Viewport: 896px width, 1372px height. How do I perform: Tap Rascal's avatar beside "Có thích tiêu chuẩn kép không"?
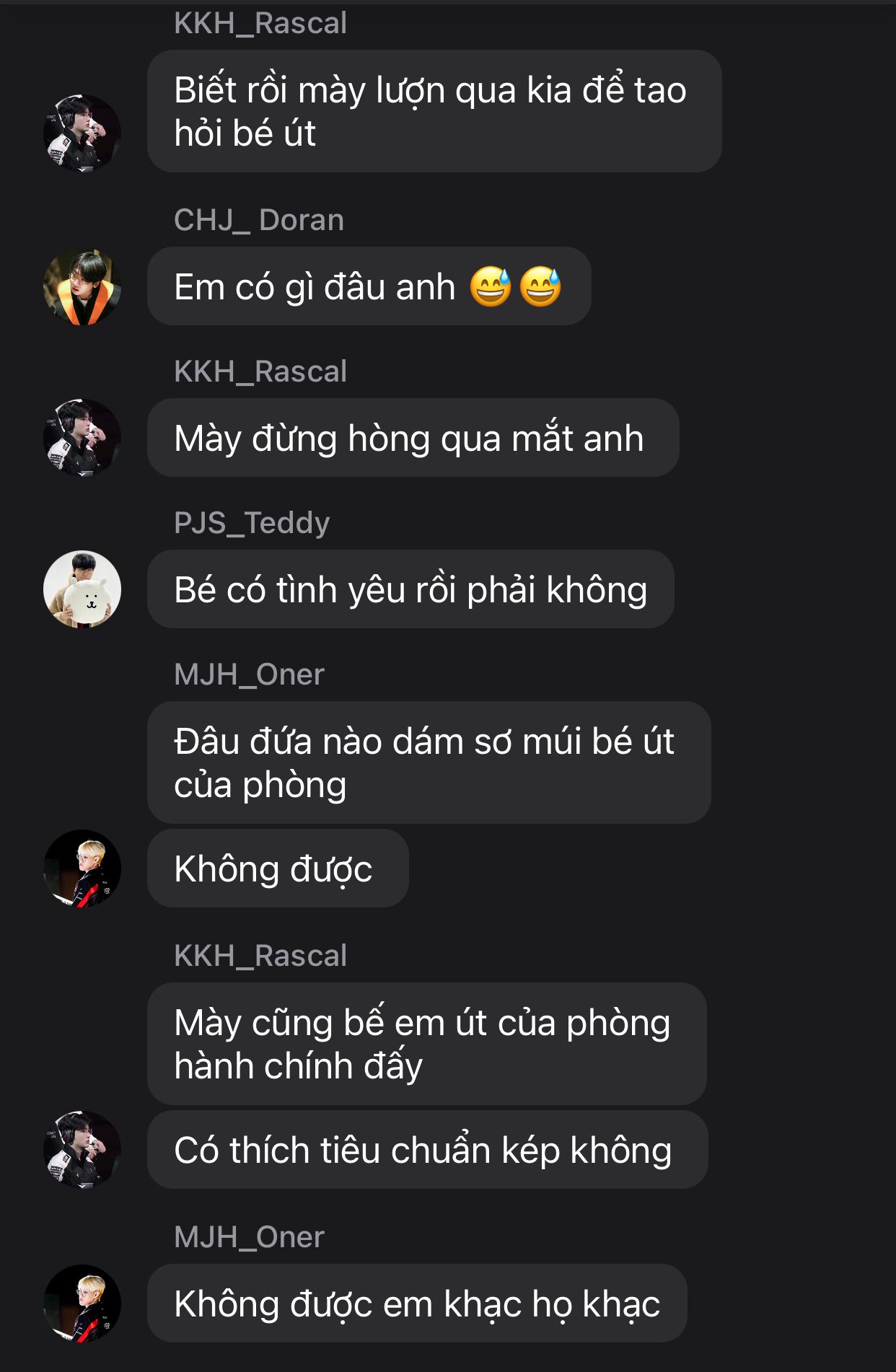coord(82,1150)
